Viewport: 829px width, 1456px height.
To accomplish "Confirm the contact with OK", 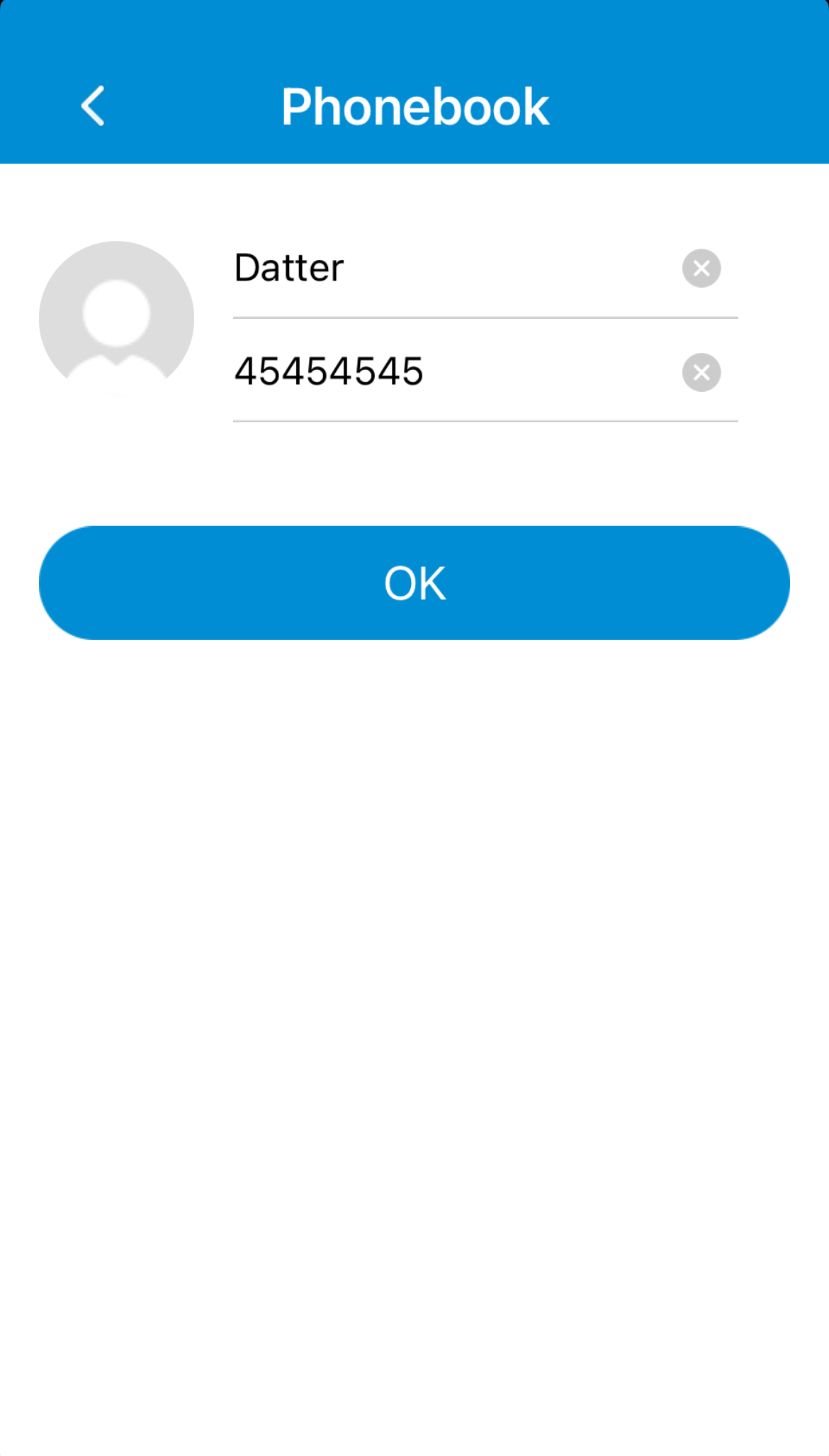I will [414, 582].
